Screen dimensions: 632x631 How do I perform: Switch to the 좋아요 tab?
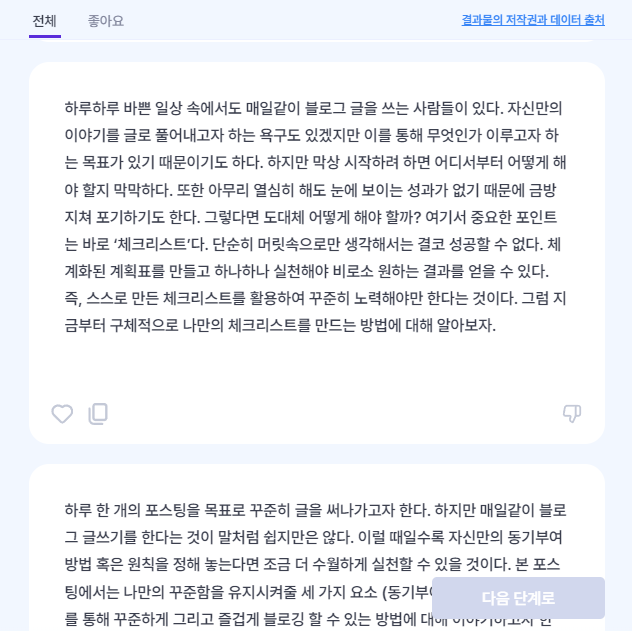click(x=106, y=21)
